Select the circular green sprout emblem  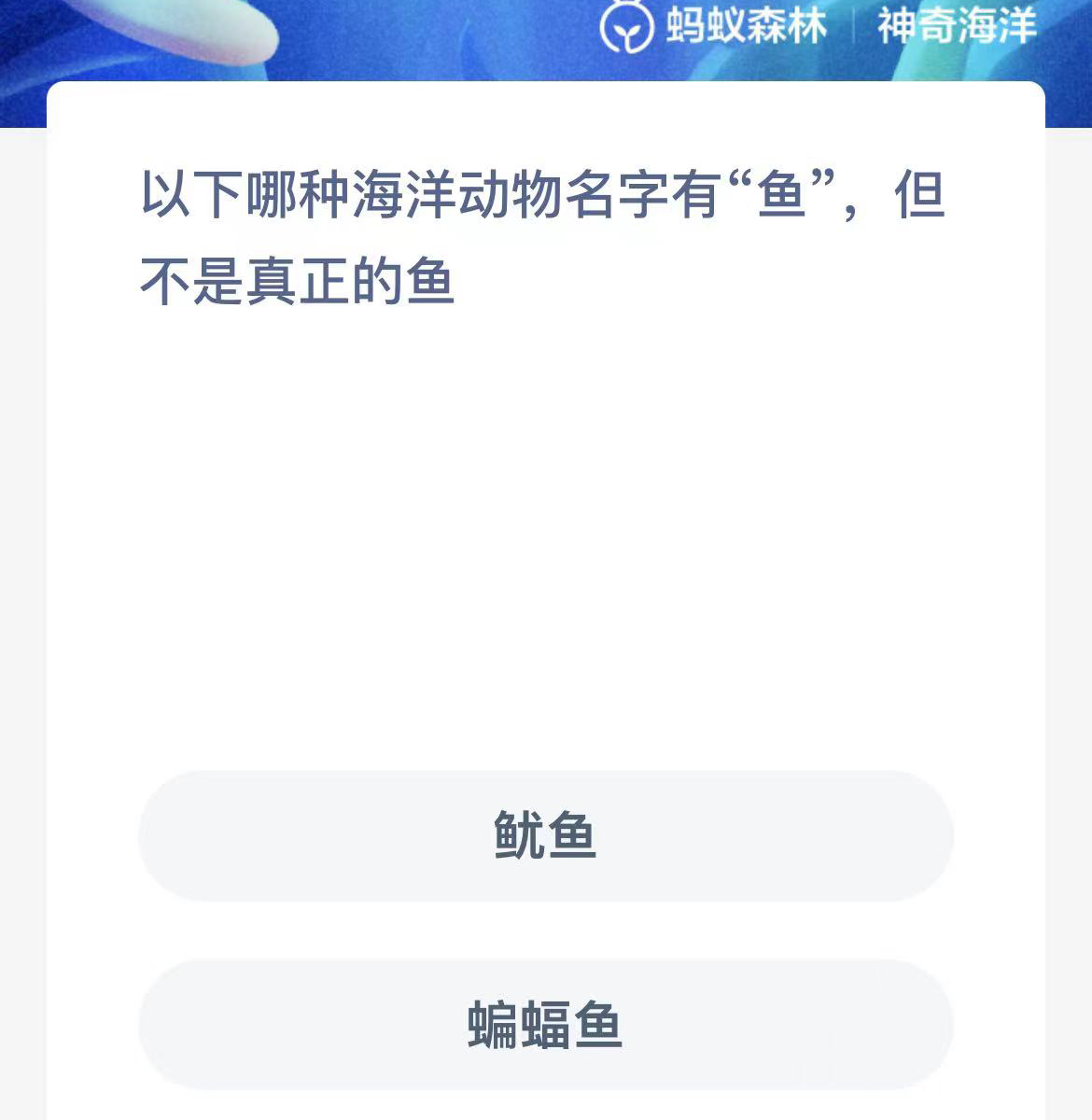tap(626, 29)
